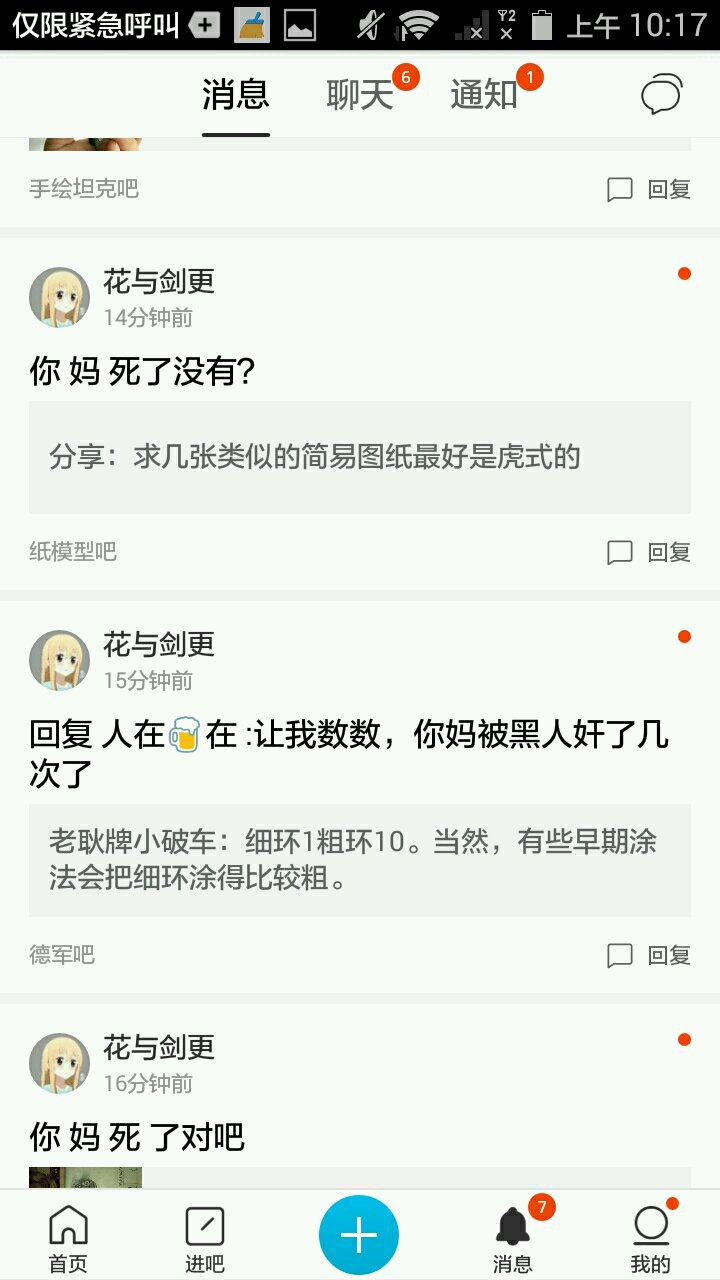Switch to the 我的 tab
This screenshot has height=1280, width=720.
coord(651,1238)
